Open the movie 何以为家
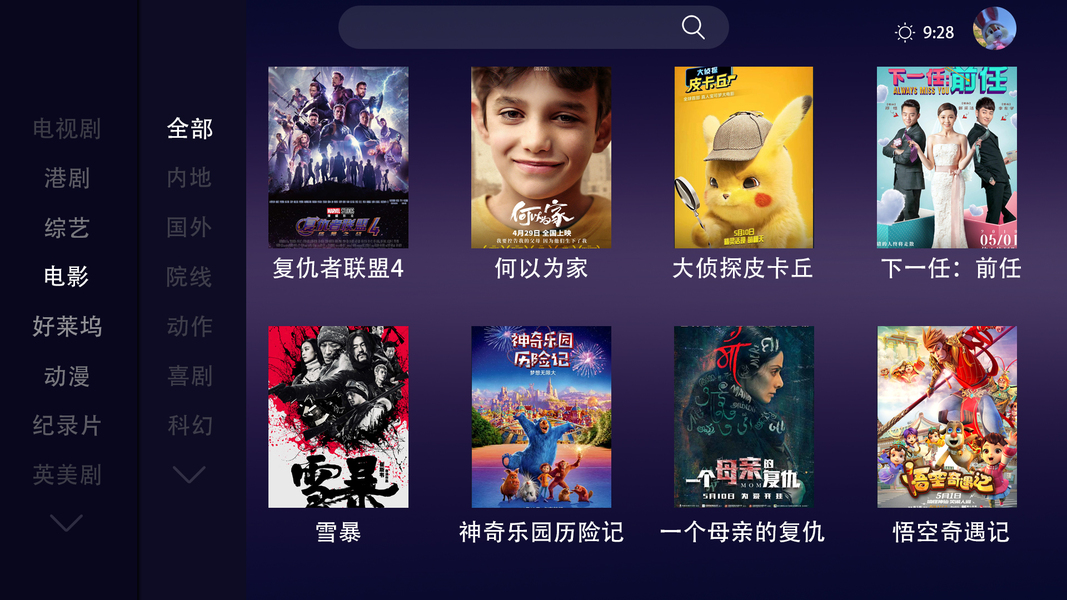The width and height of the screenshot is (1067, 600). point(541,158)
